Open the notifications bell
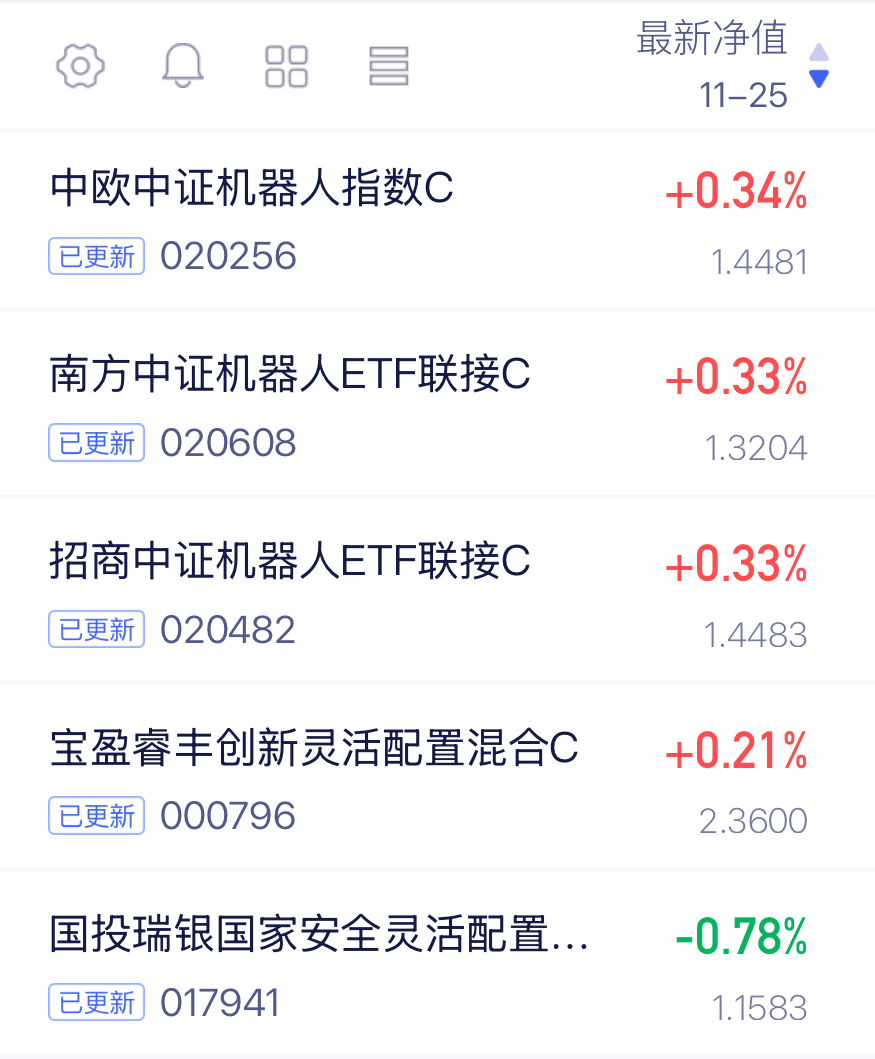The width and height of the screenshot is (875, 1059). click(x=183, y=65)
